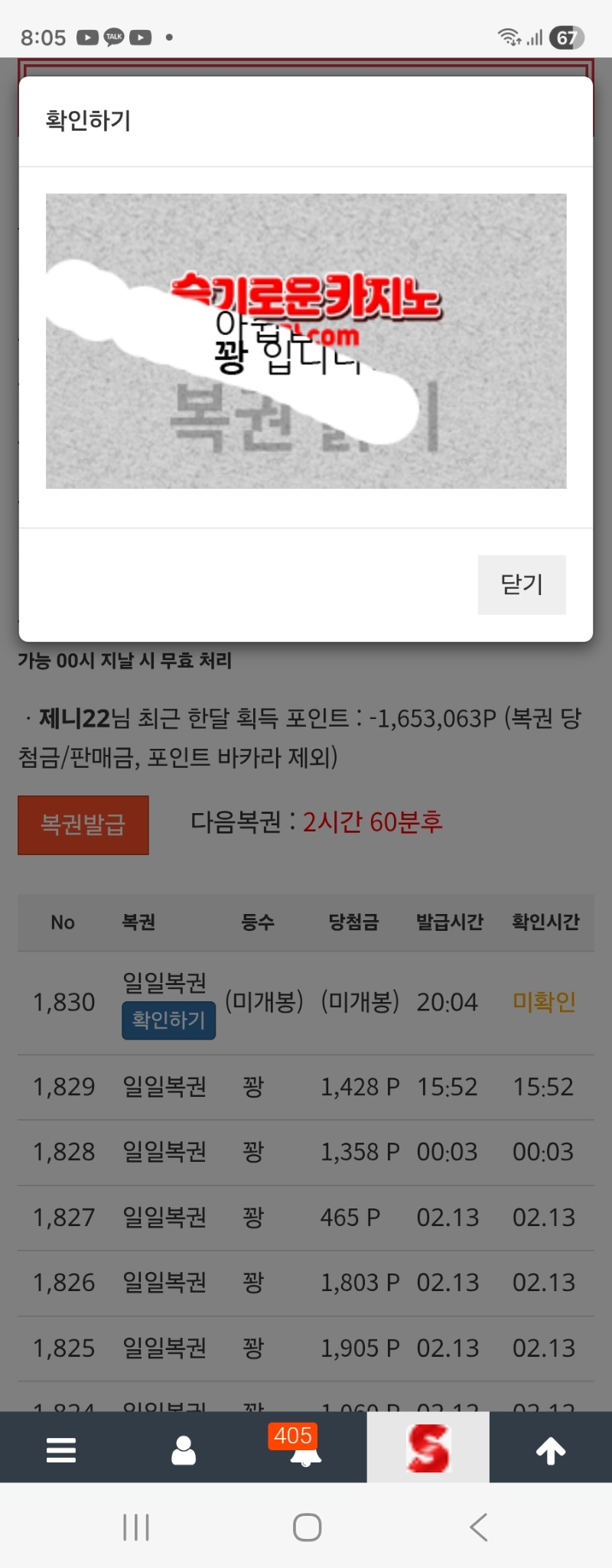Go back with the system back button
Viewport: 612px width, 1568px height.
(479, 1527)
